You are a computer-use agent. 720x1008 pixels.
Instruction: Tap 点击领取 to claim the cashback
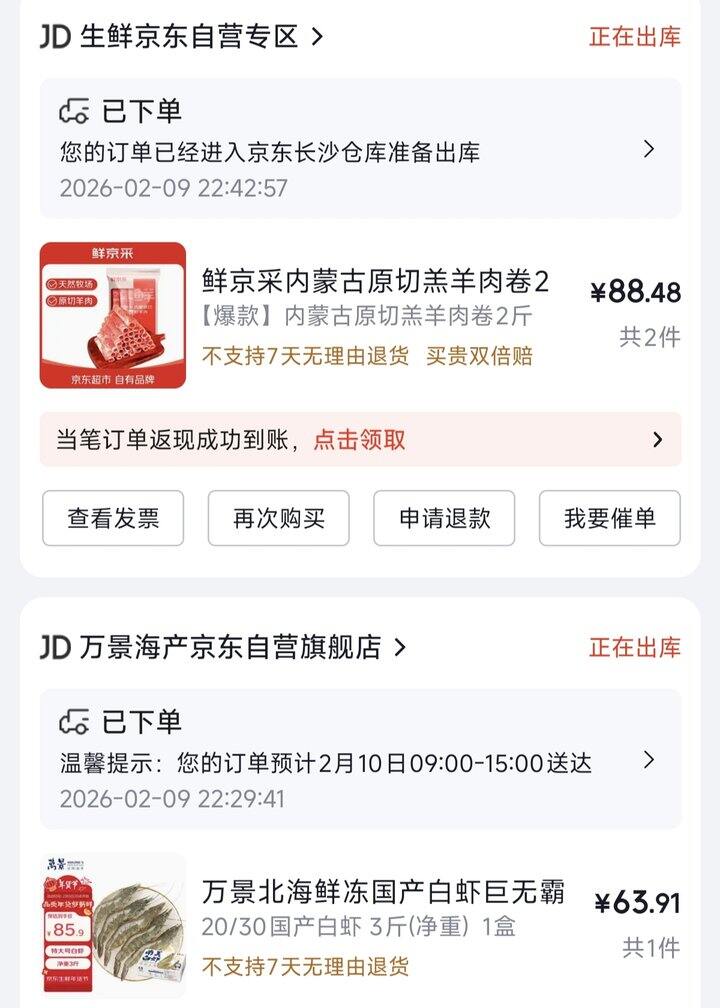point(360,440)
